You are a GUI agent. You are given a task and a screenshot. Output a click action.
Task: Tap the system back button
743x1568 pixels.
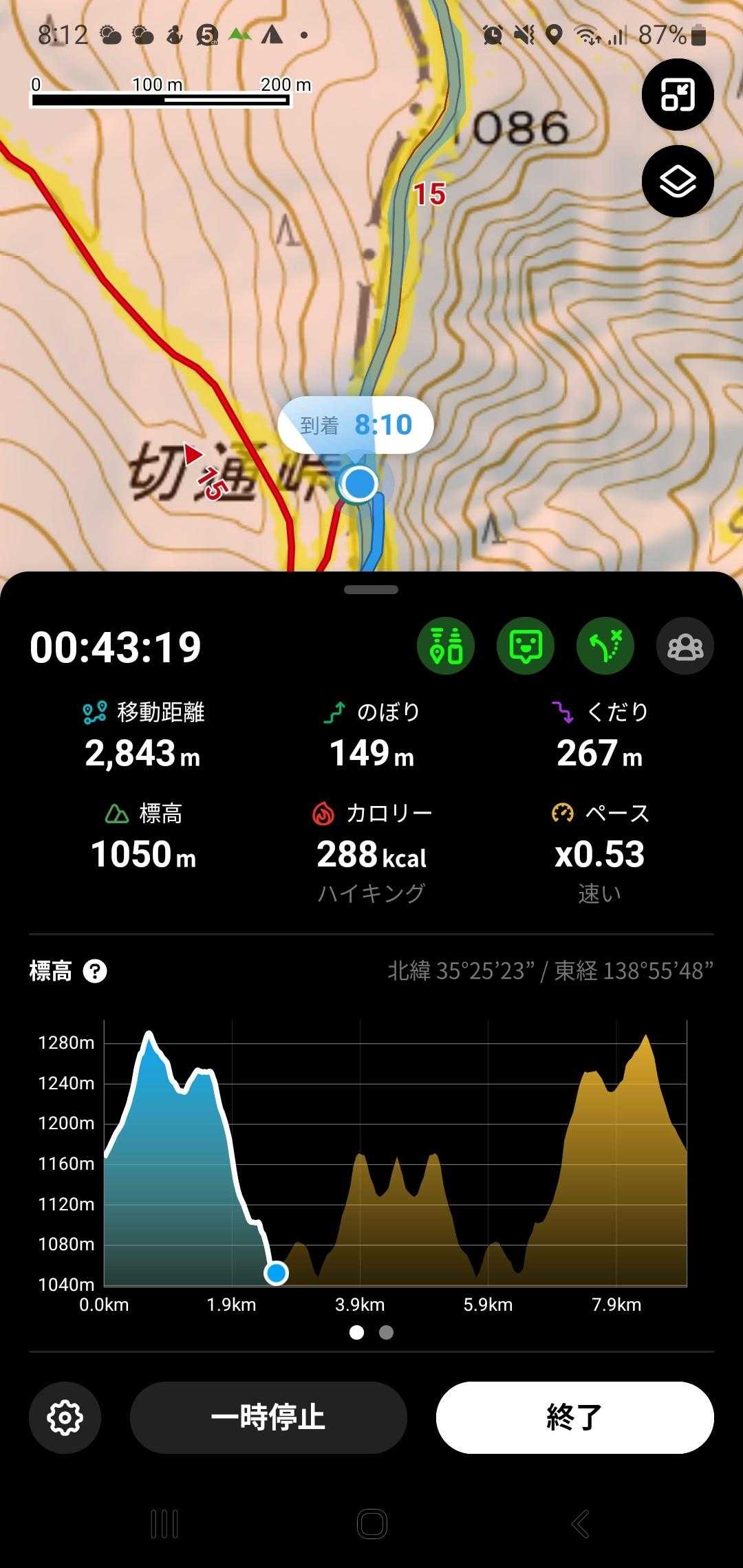[580, 1524]
